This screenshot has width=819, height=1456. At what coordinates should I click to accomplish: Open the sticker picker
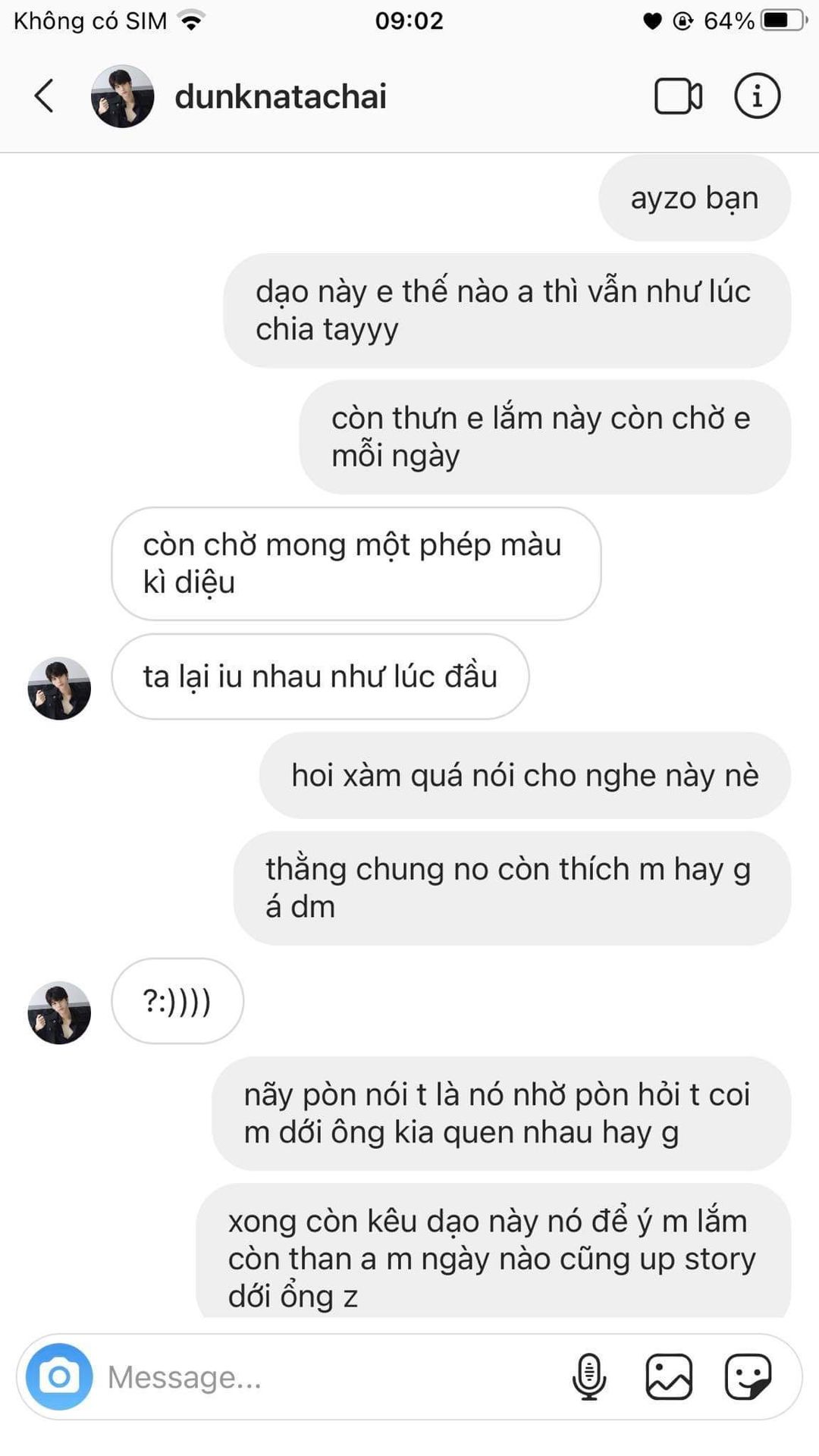coord(748,1376)
